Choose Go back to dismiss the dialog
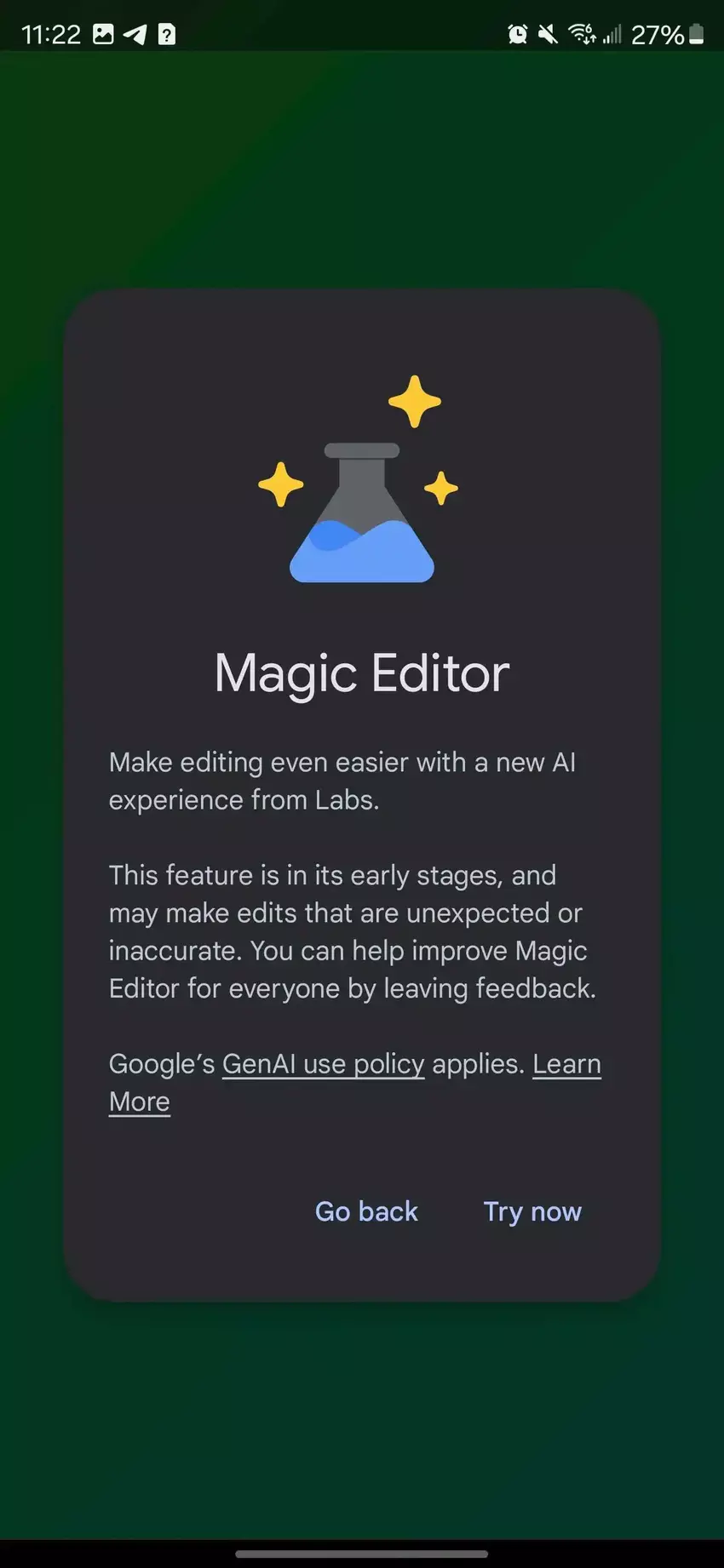This screenshot has width=724, height=1568. tap(366, 1211)
